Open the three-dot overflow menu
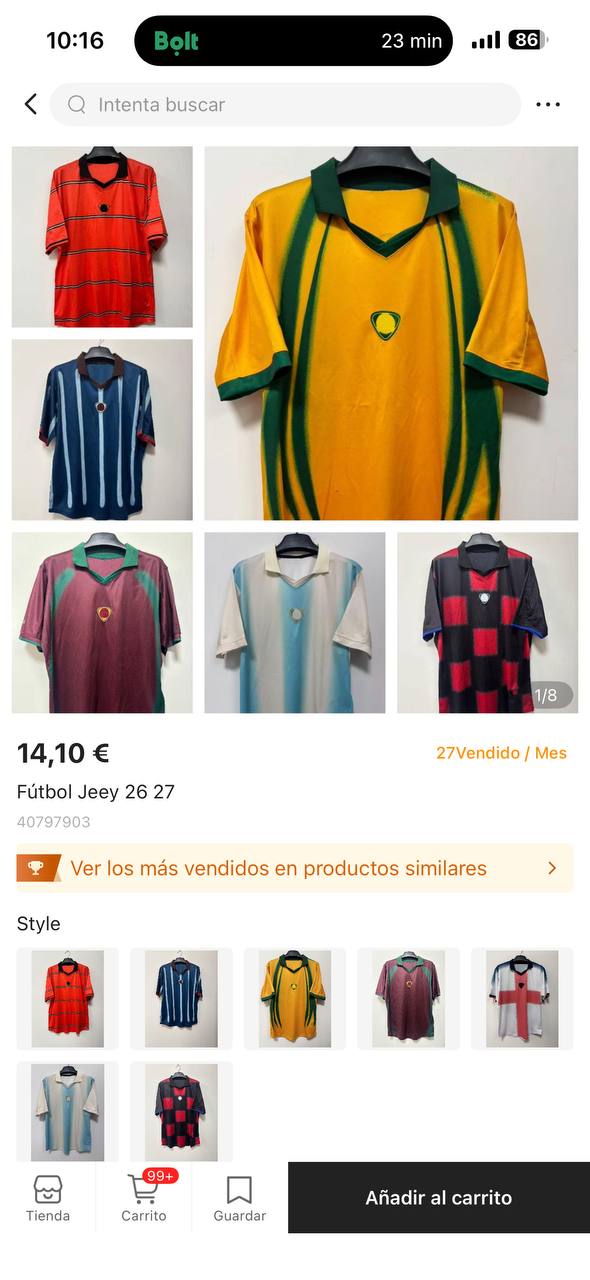The width and height of the screenshot is (590, 1280). click(548, 104)
